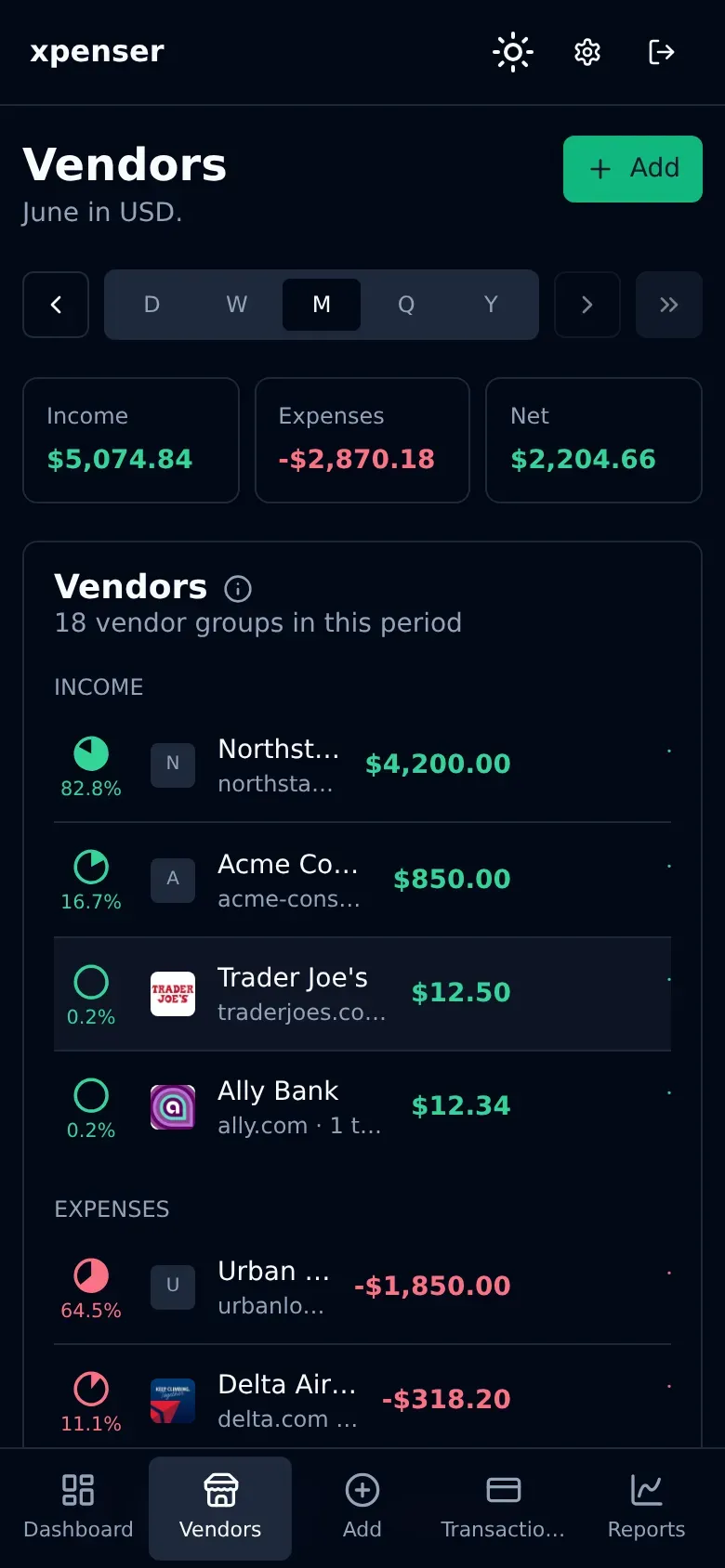Switch to the W weekly period
The height and width of the screenshot is (1568, 725).
click(237, 305)
